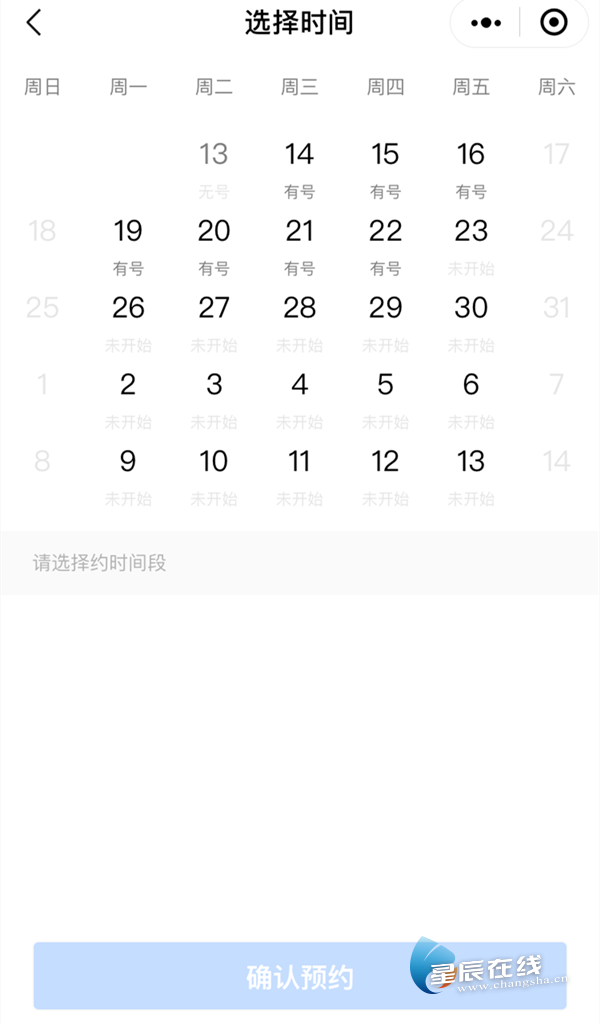Choose date 20 marked 有号
This screenshot has height=1024, width=600.
click(x=214, y=241)
